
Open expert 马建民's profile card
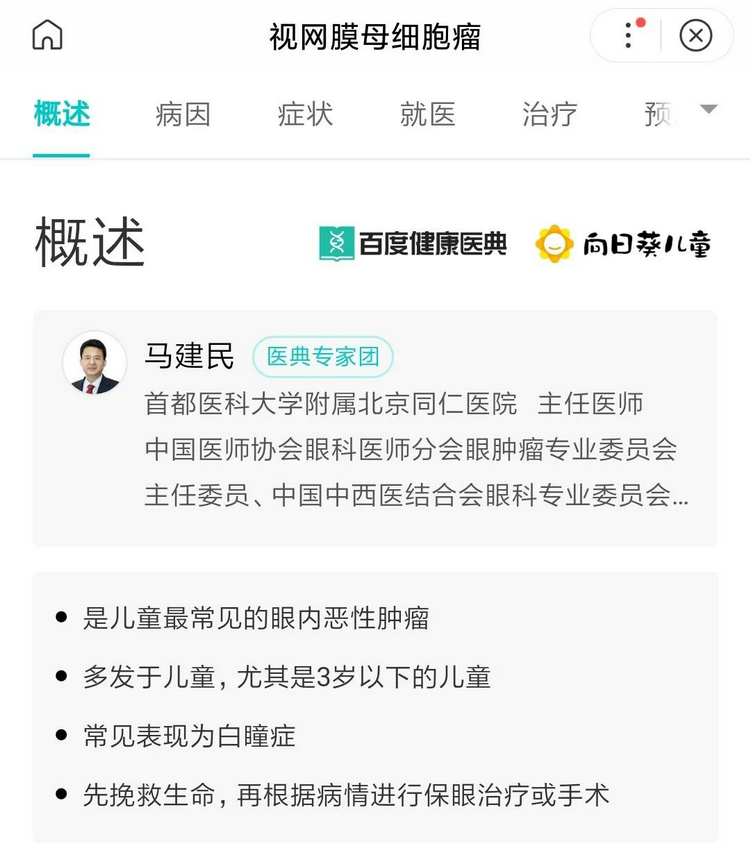point(375,428)
